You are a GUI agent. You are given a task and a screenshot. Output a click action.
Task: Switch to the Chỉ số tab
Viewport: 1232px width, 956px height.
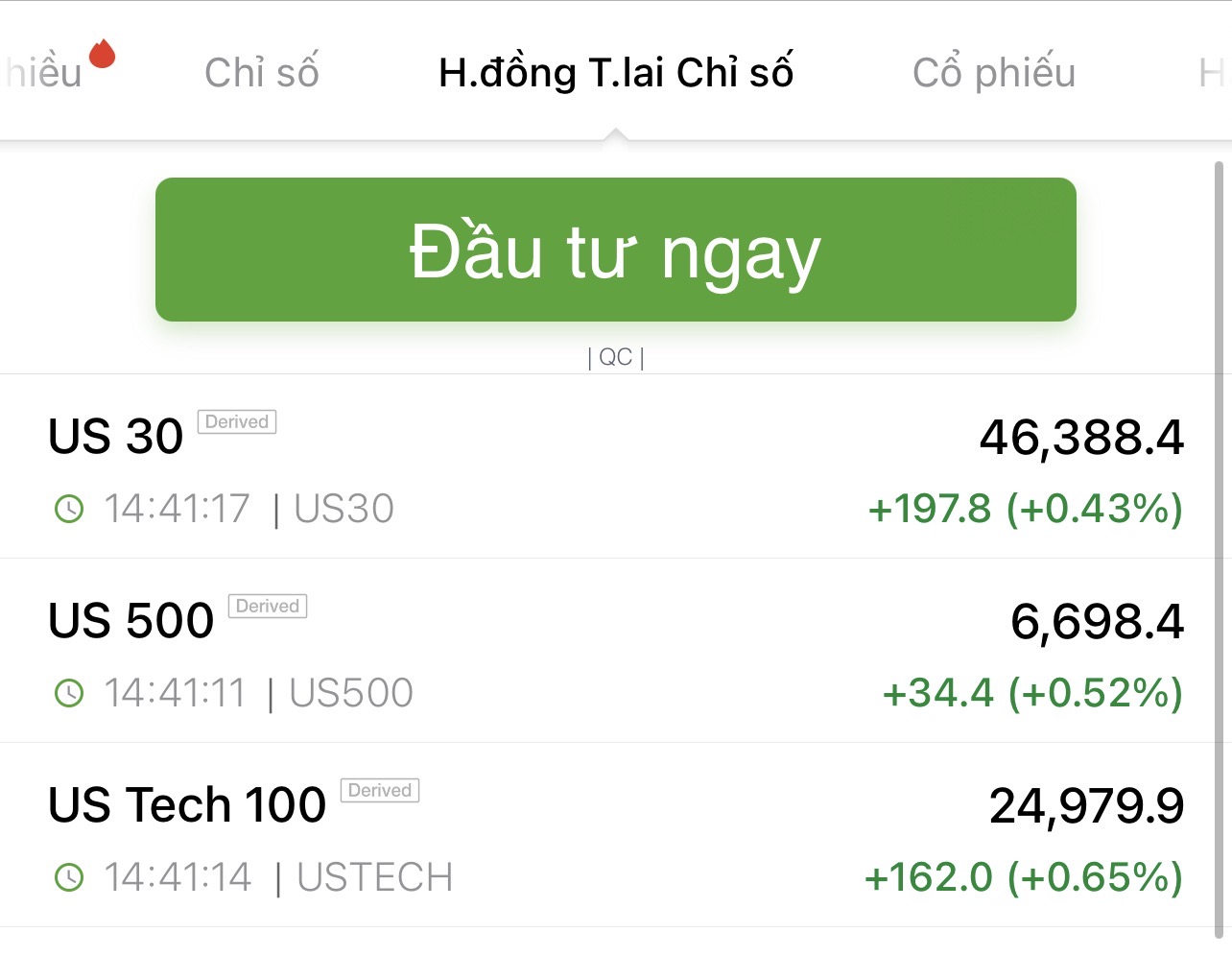coord(261,73)
